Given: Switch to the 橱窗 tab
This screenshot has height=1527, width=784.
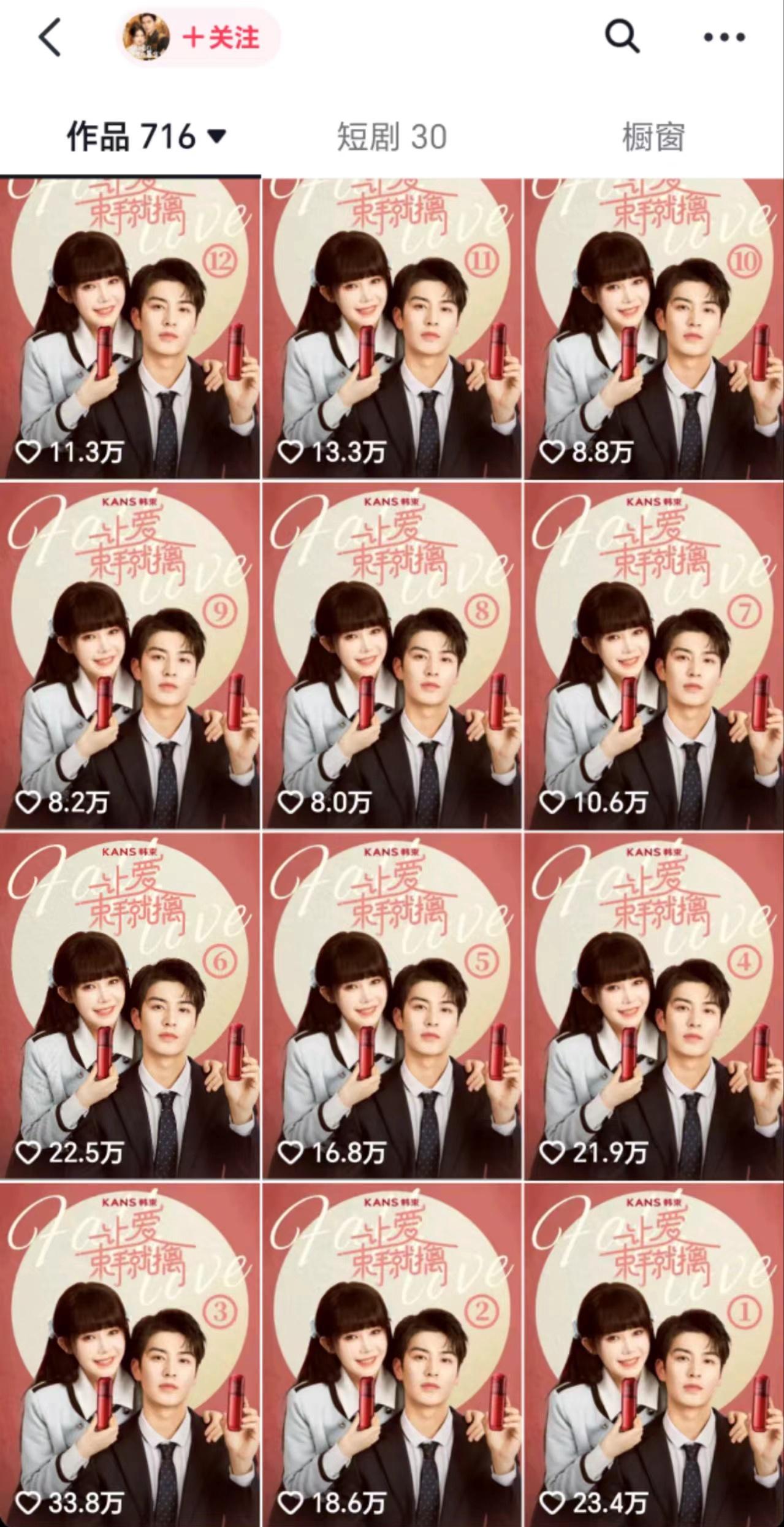Looking at the screenshot, I should tap(653, 136).
